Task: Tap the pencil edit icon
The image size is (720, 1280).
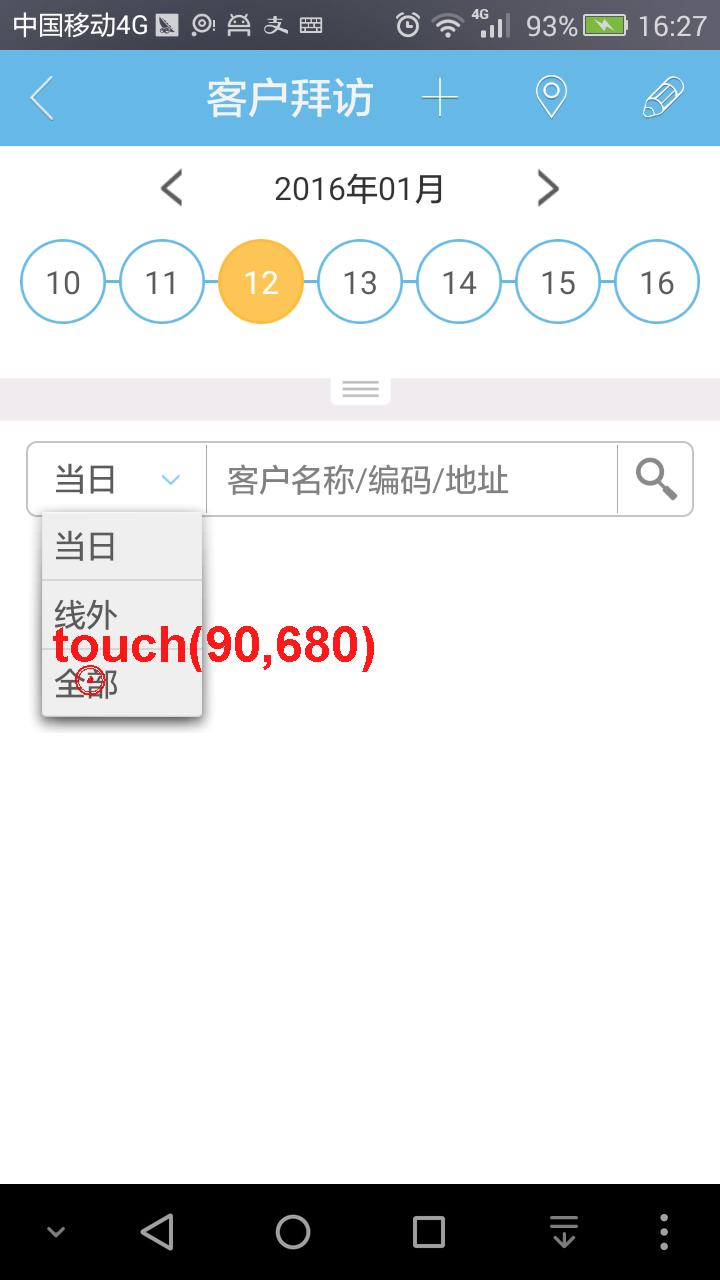Action: 663,98
